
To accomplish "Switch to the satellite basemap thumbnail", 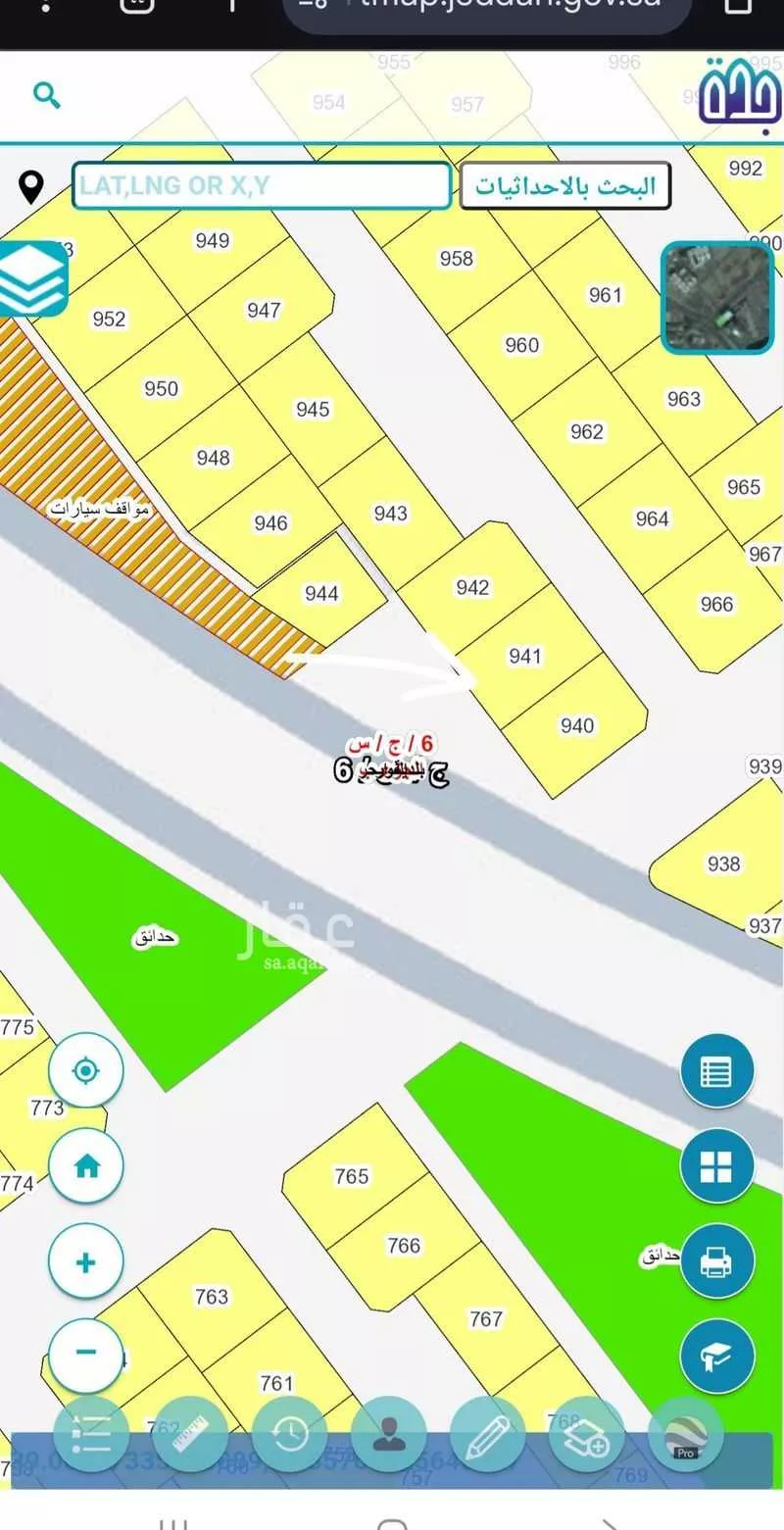I will coord(717,298).
